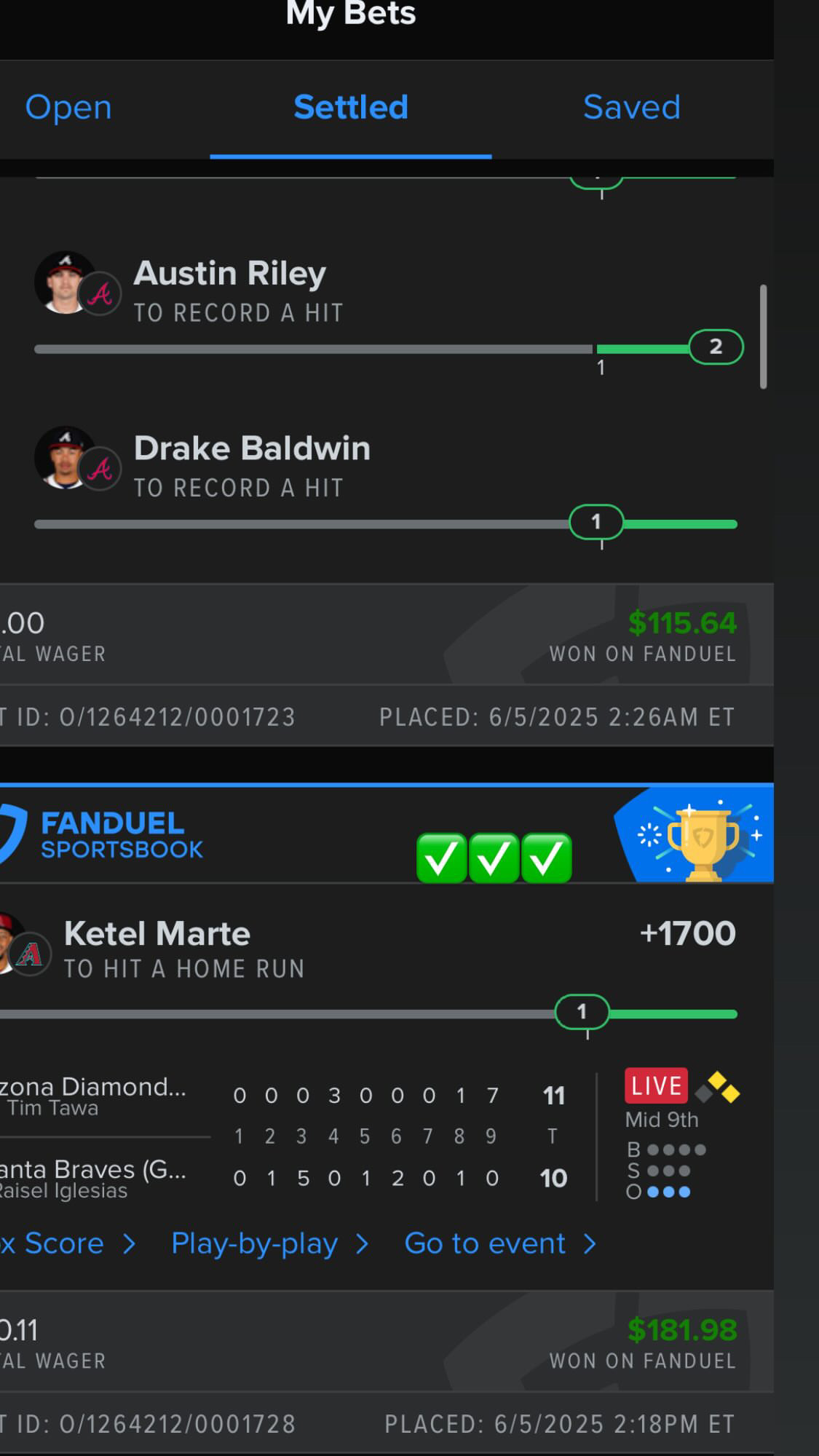Select the Settled tab
This screenshot has width=819, height=1456.
(x=350, y=108)
